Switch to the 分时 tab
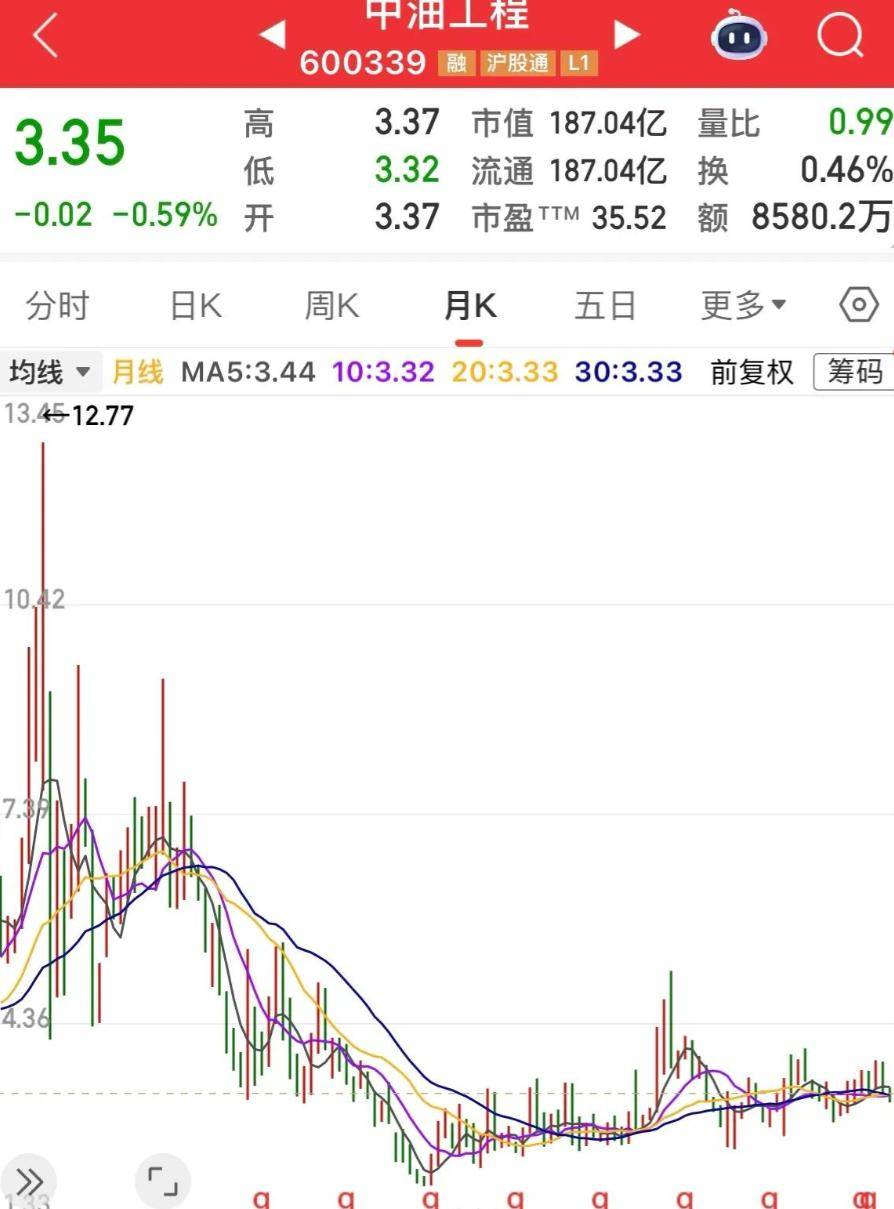The height and width of the screenshot is (1209, 894). (58, 306)
